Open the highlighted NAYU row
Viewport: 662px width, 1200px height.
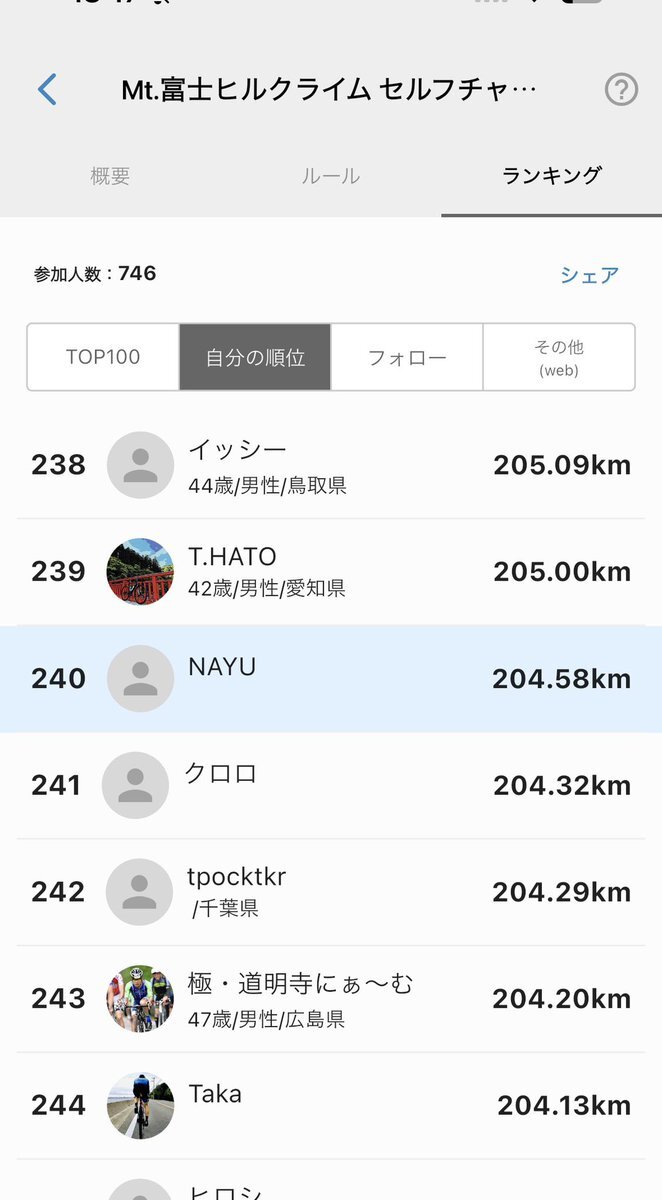coord(331,679)
